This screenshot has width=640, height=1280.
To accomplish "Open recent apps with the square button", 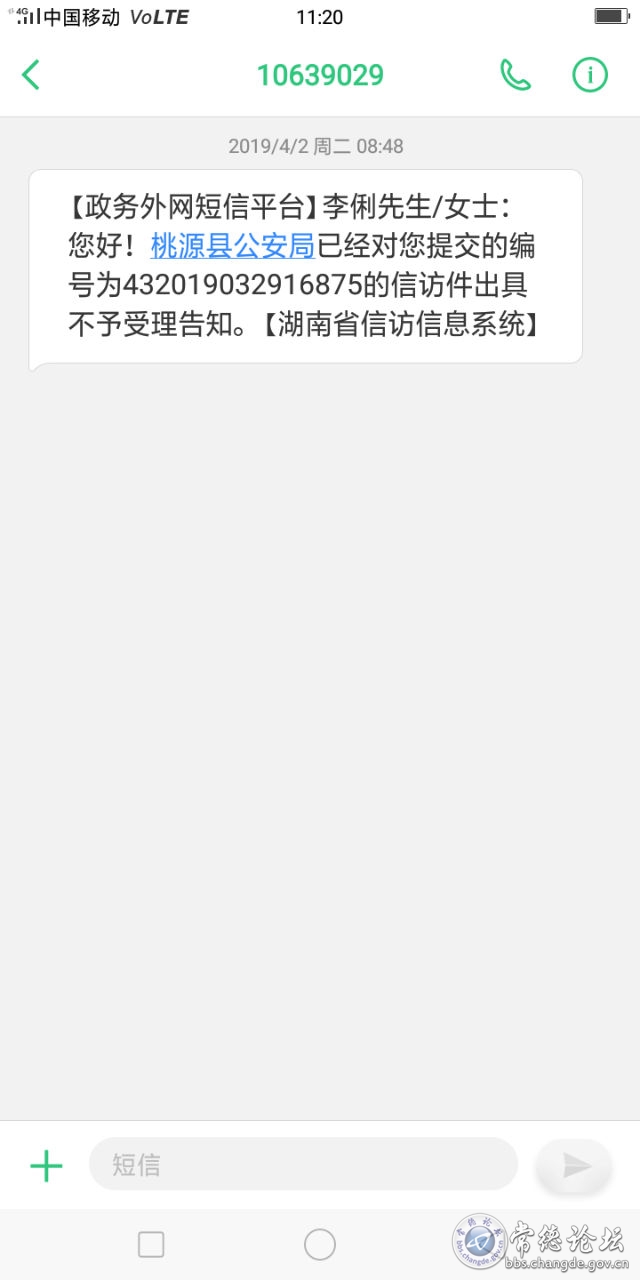I will coord(151,1244).
